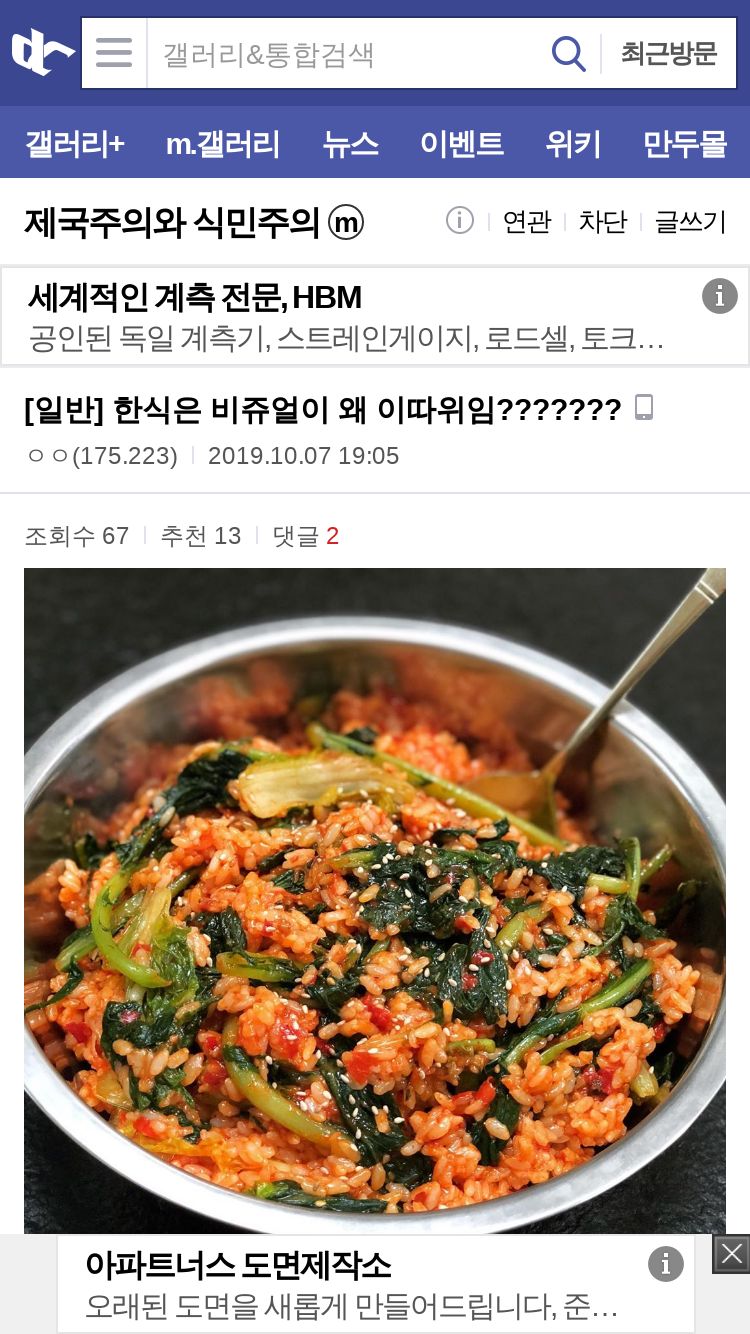Open the HBM 계측 전문 ad banner
This screenshot has height=1334, width=750.
[375, 317]
